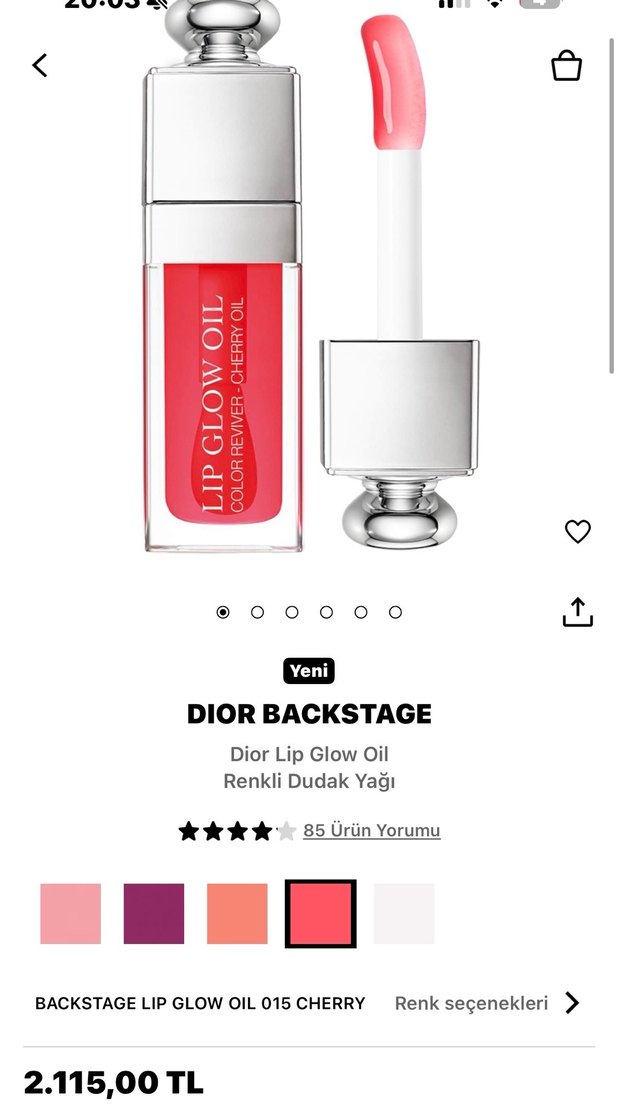
Task: Go back to the previous page
Action: (40, 66)
